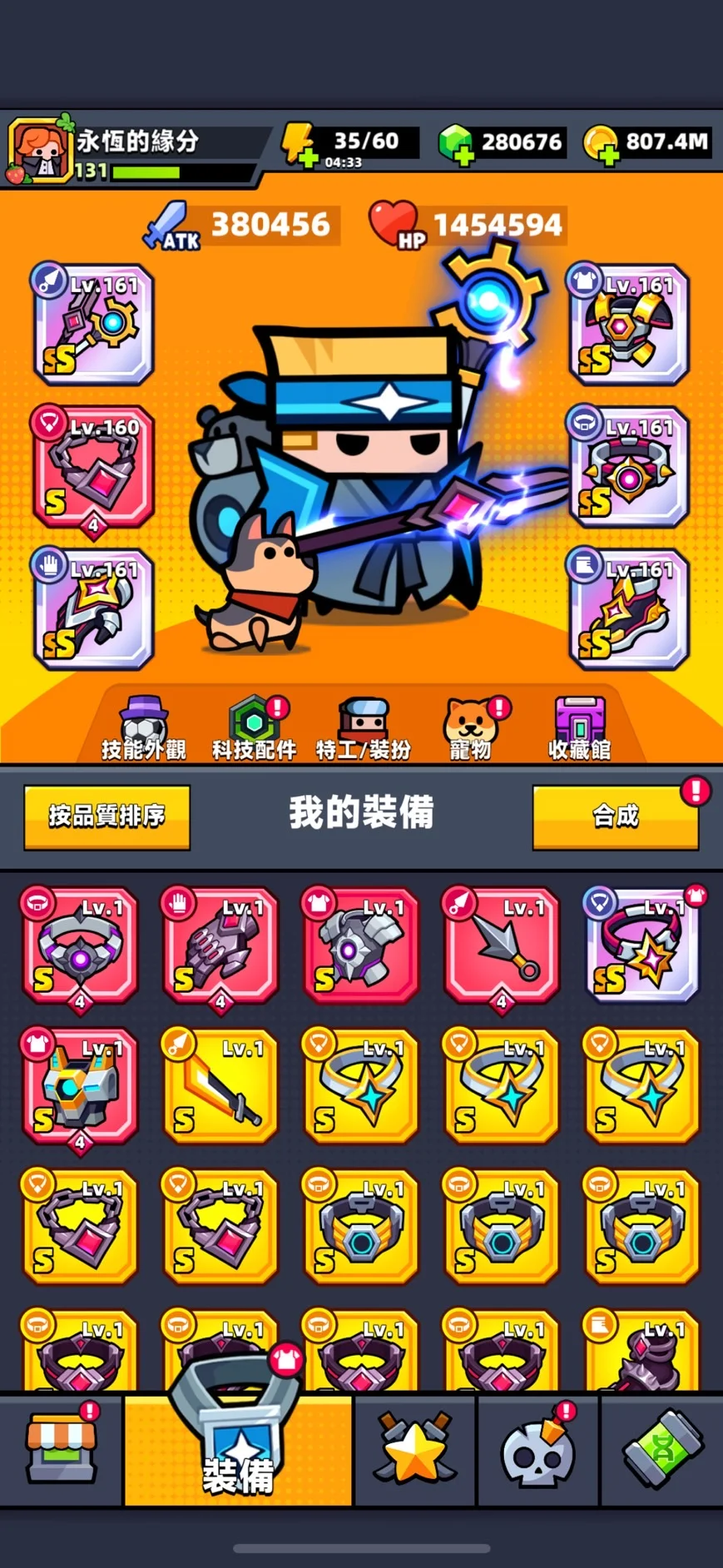Open 技能外觀 skill appearance
Screen dimensions: 723x1568
[143, 730]
